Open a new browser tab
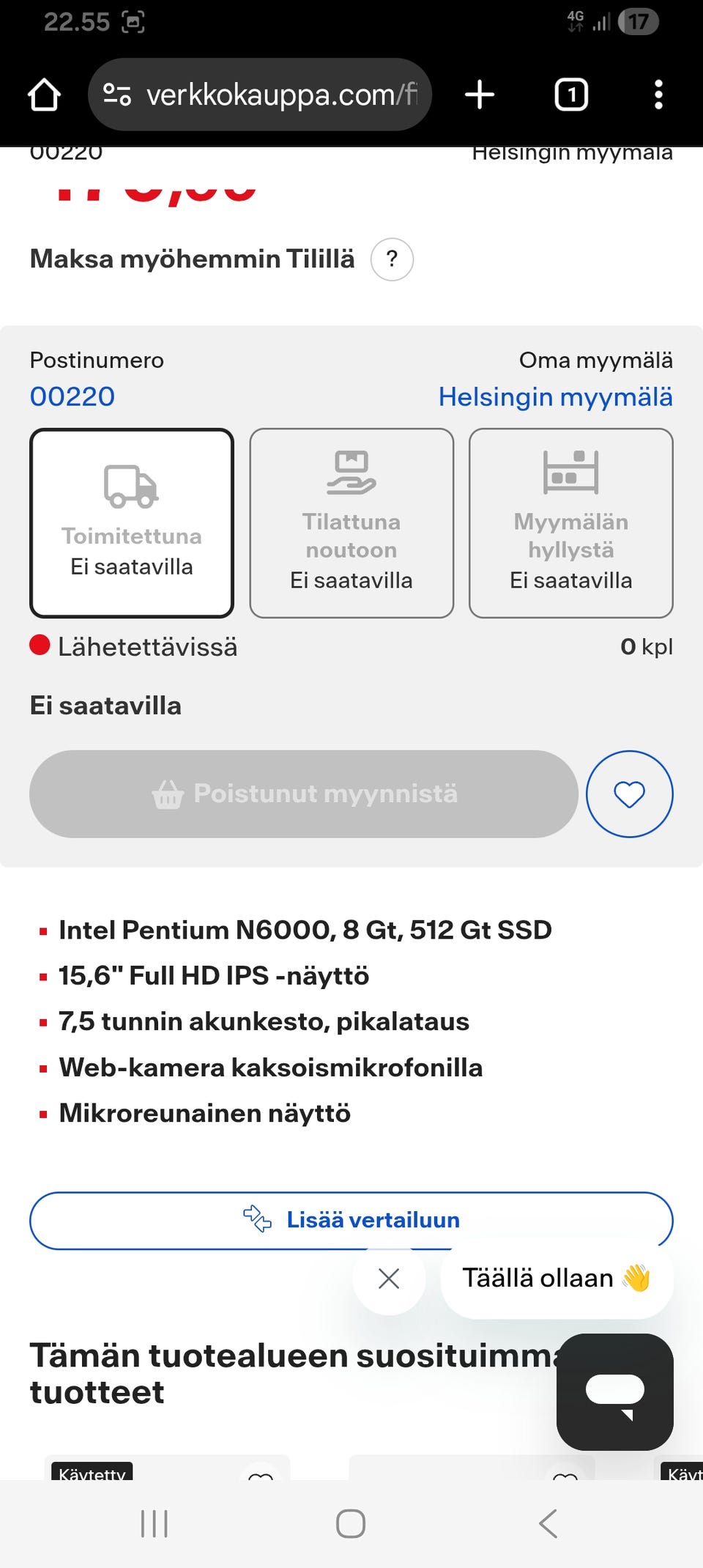 [x=480, y=94]
